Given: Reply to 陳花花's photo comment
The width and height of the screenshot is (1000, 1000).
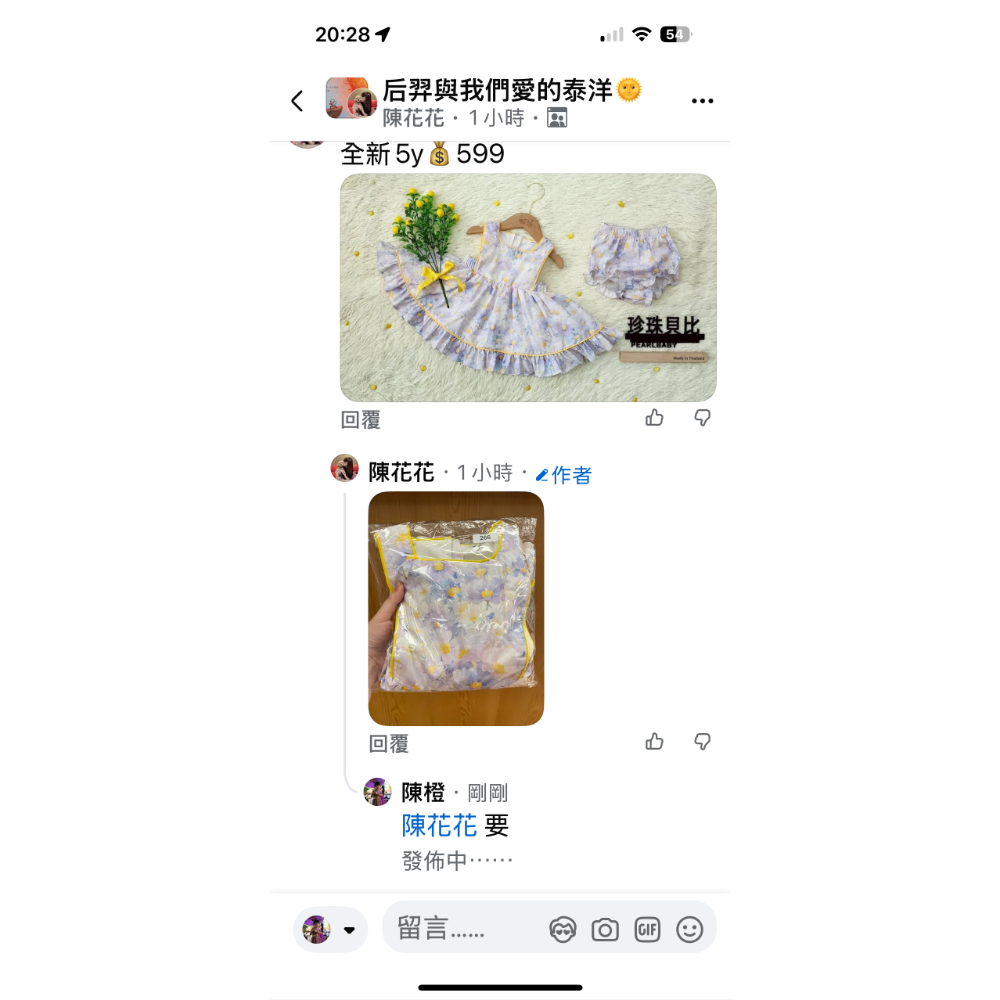Looking at the screenshot, I should pos(389,744).
